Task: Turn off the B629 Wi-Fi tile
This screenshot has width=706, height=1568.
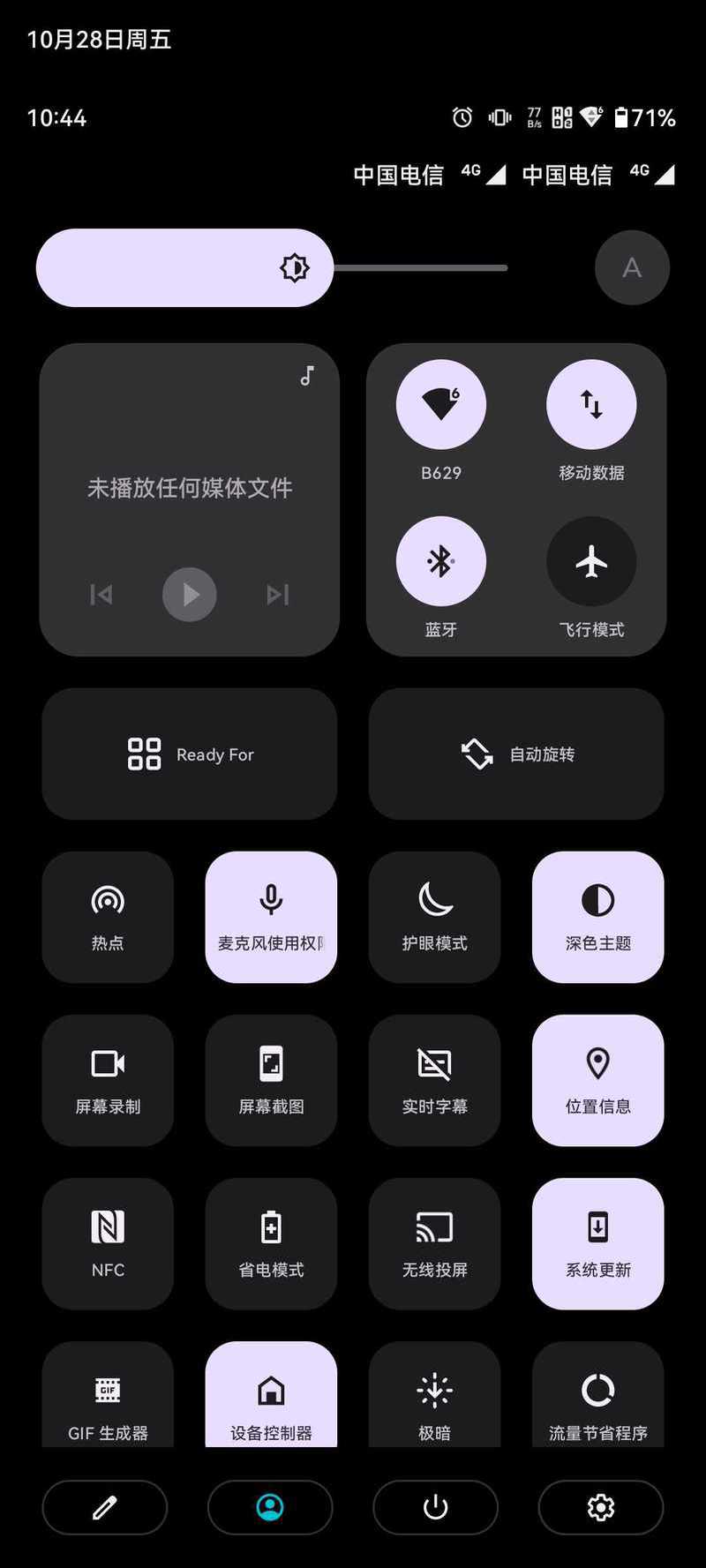Action: tap(440, 404)
